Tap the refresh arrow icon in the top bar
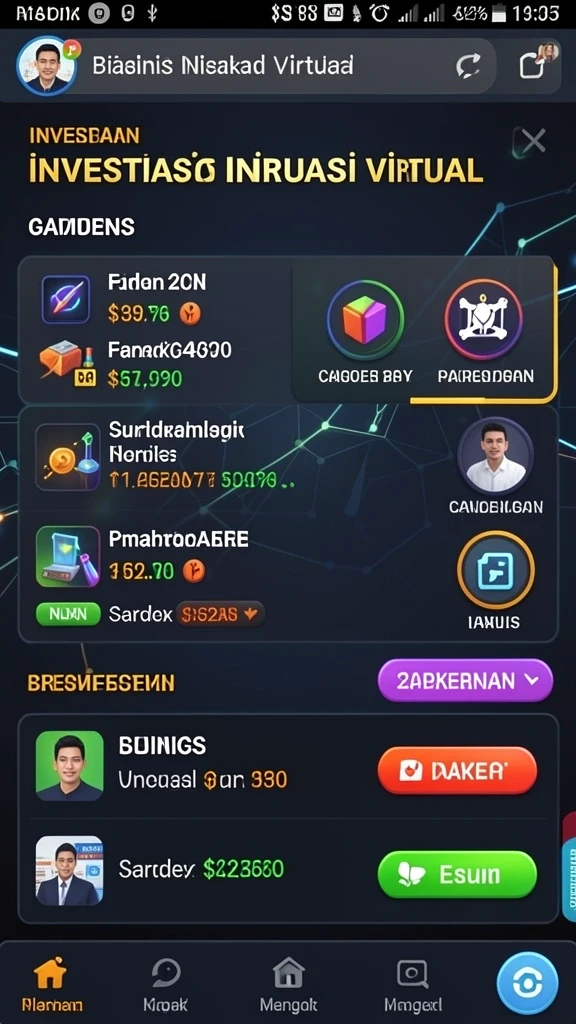 click(468, 65)
